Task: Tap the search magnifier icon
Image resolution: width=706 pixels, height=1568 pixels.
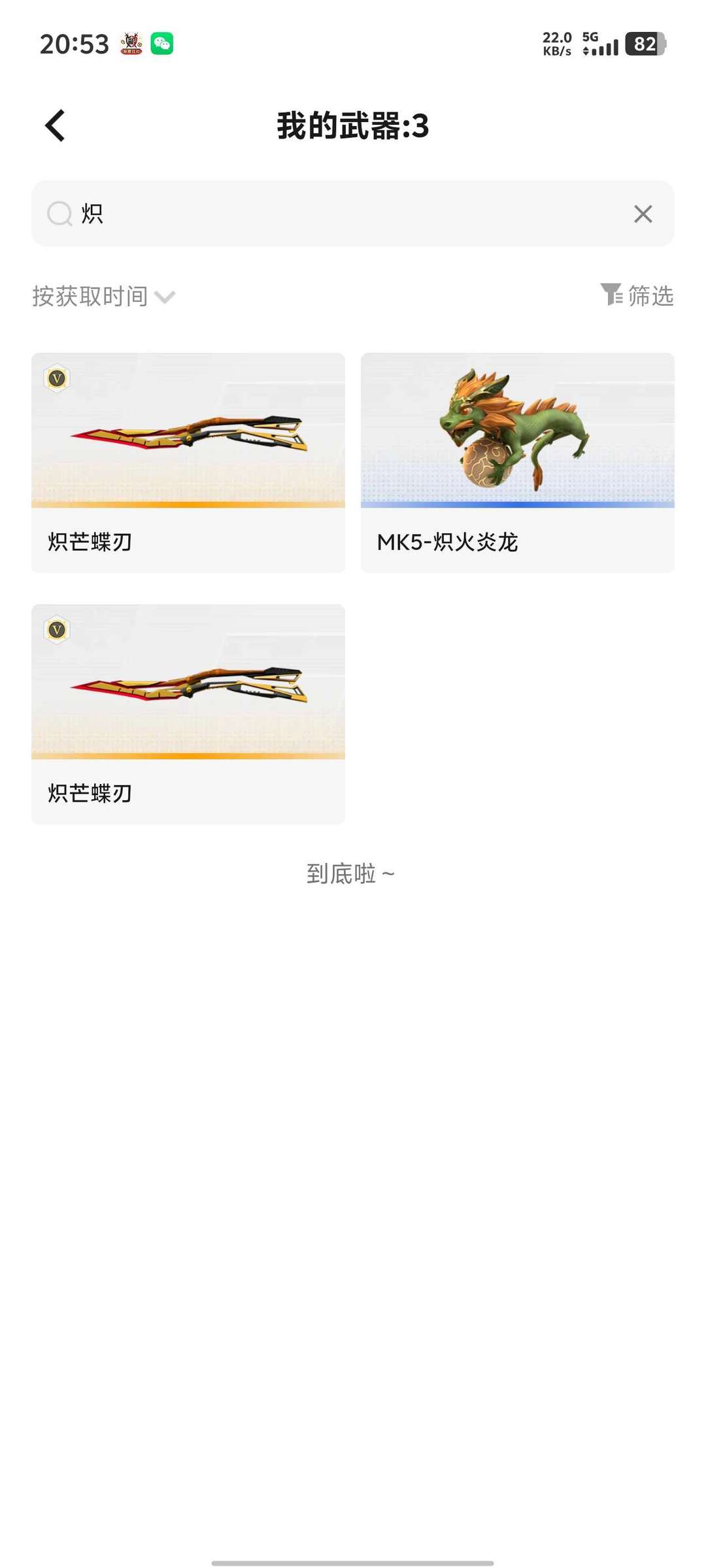Action: [x=60, y=214]
